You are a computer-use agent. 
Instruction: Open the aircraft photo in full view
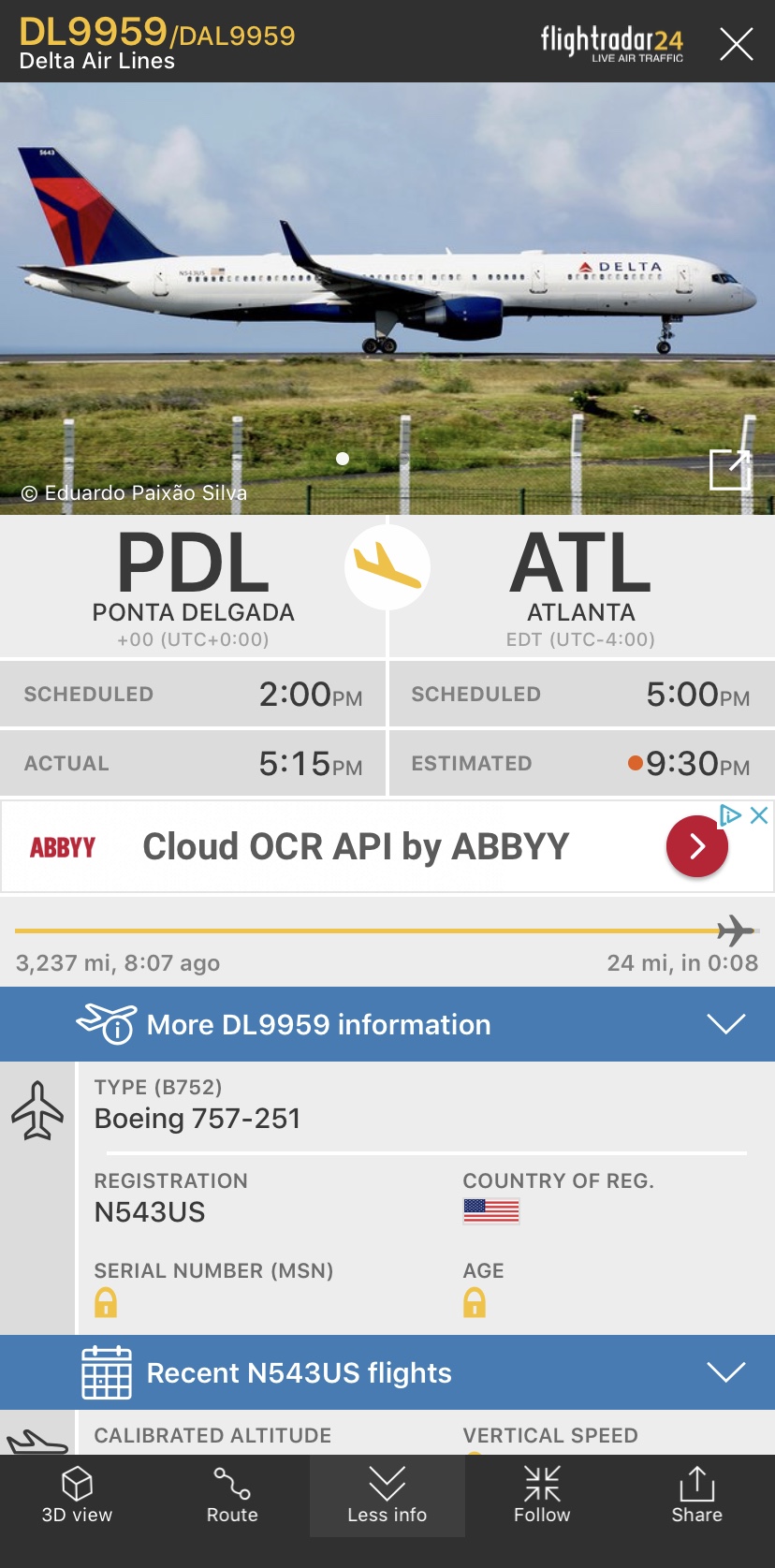click(729, 469)
